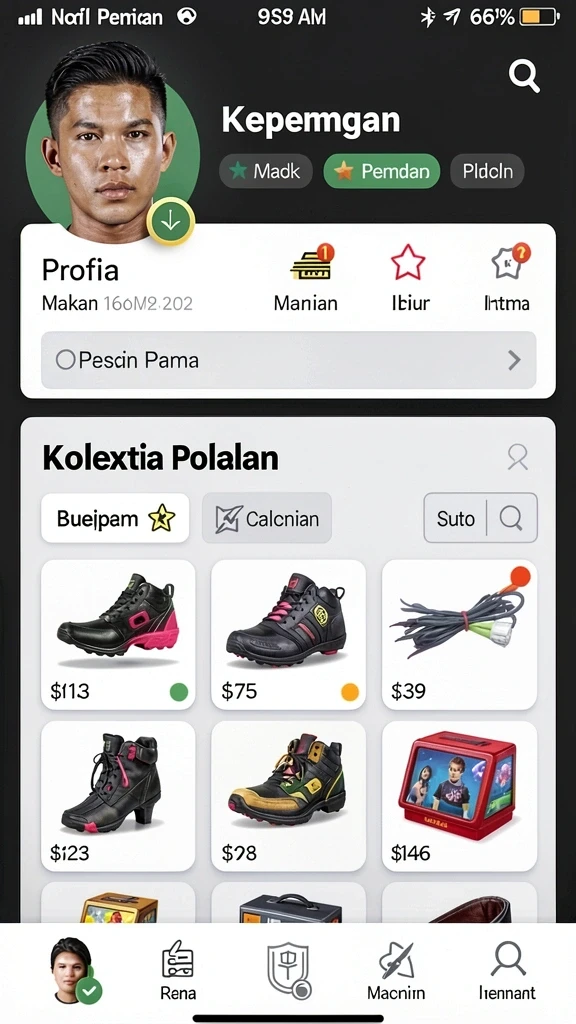Open the Ihtma shortcut
Screen dimensions: 576x1024
pos(507,279)
